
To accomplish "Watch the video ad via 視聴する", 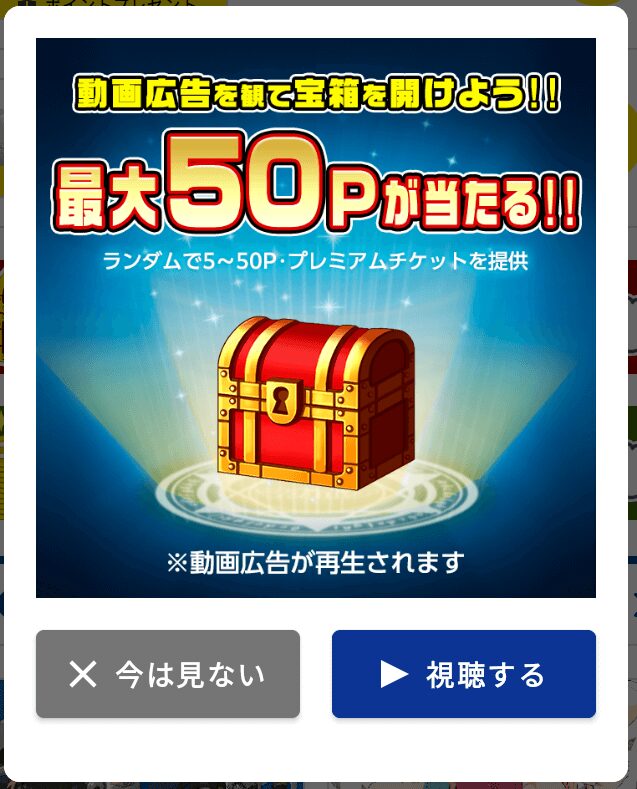I will 463,674.
